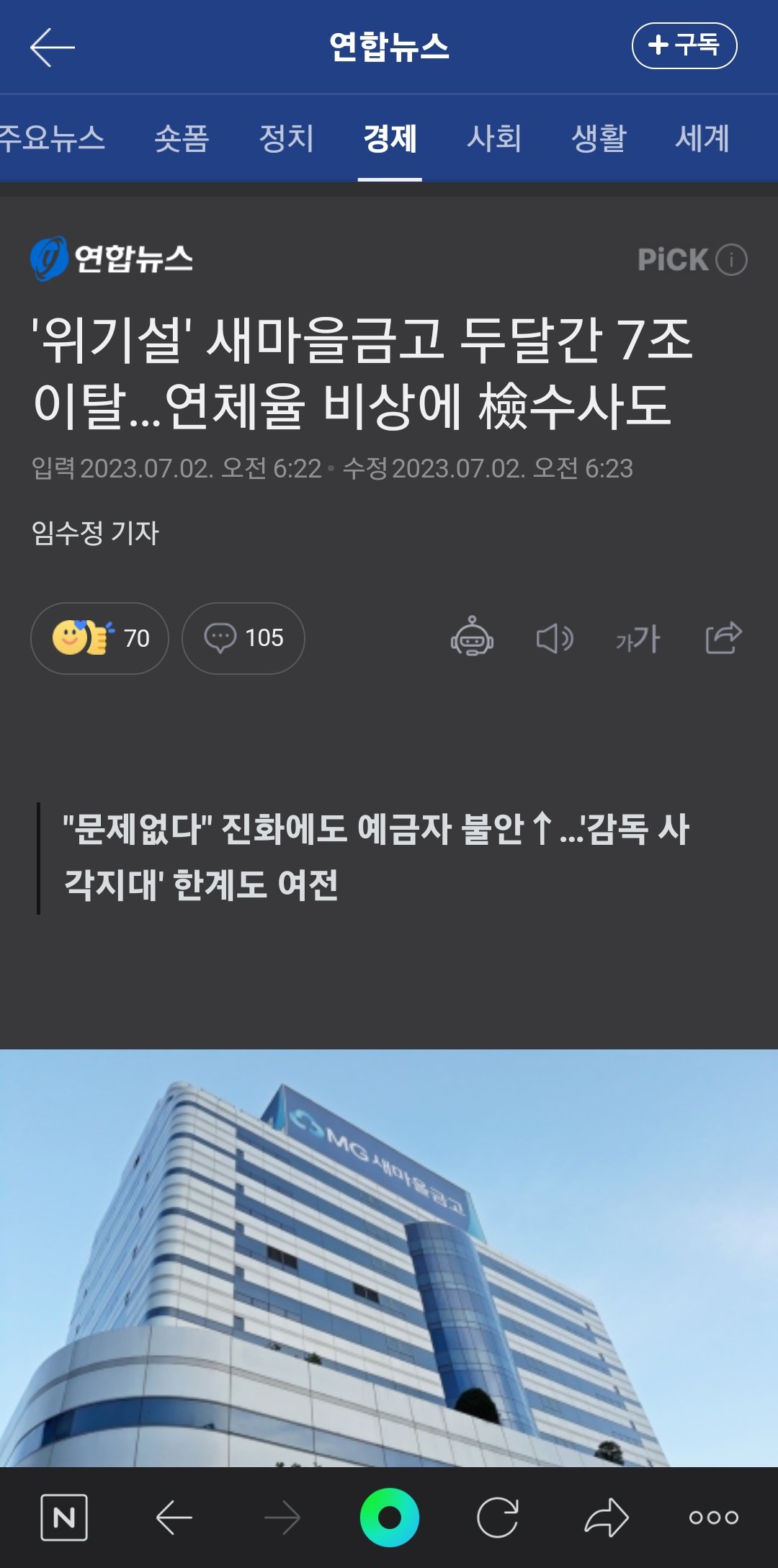778x1568 pixels.
Task: Open the 105 comments
Action: point(243,638)
